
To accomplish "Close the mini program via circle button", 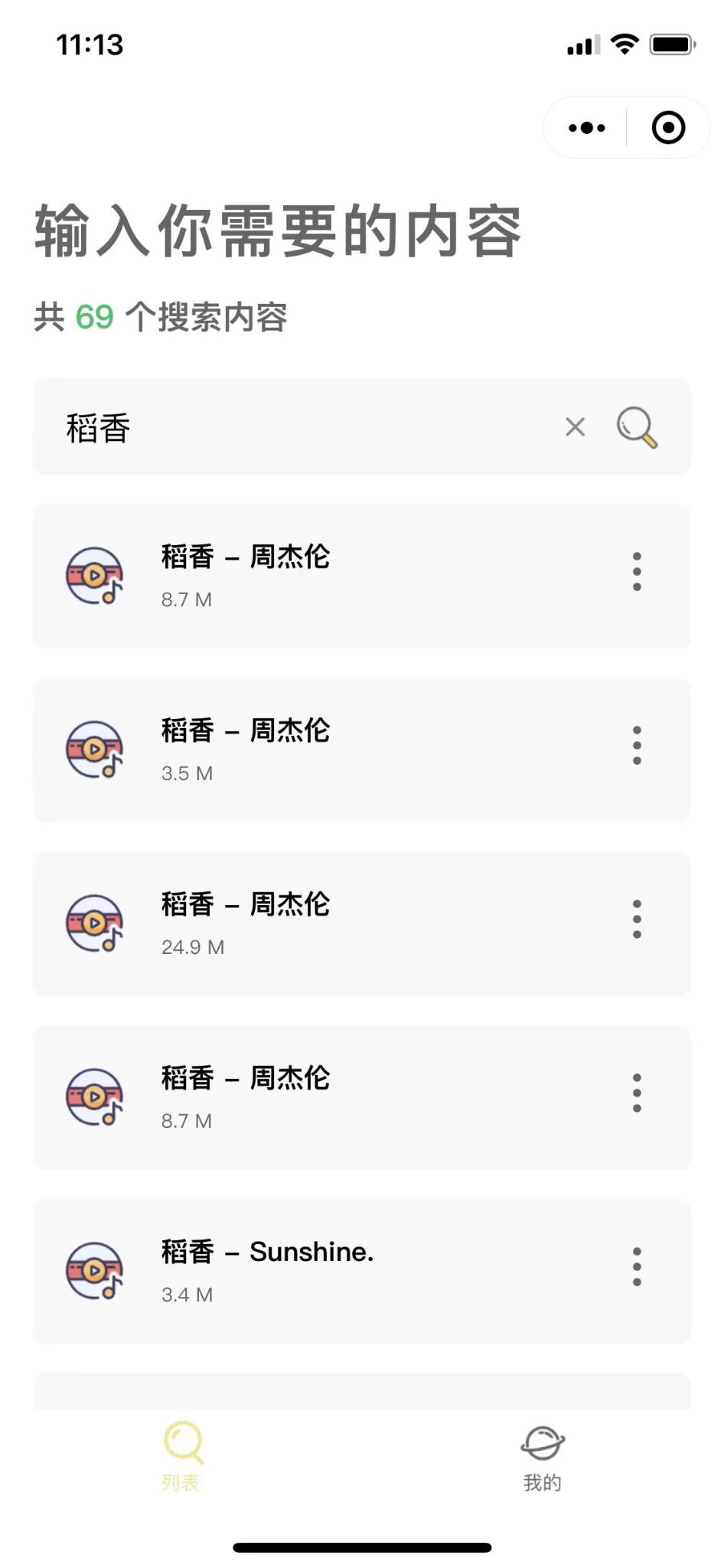I will point(668,128).
